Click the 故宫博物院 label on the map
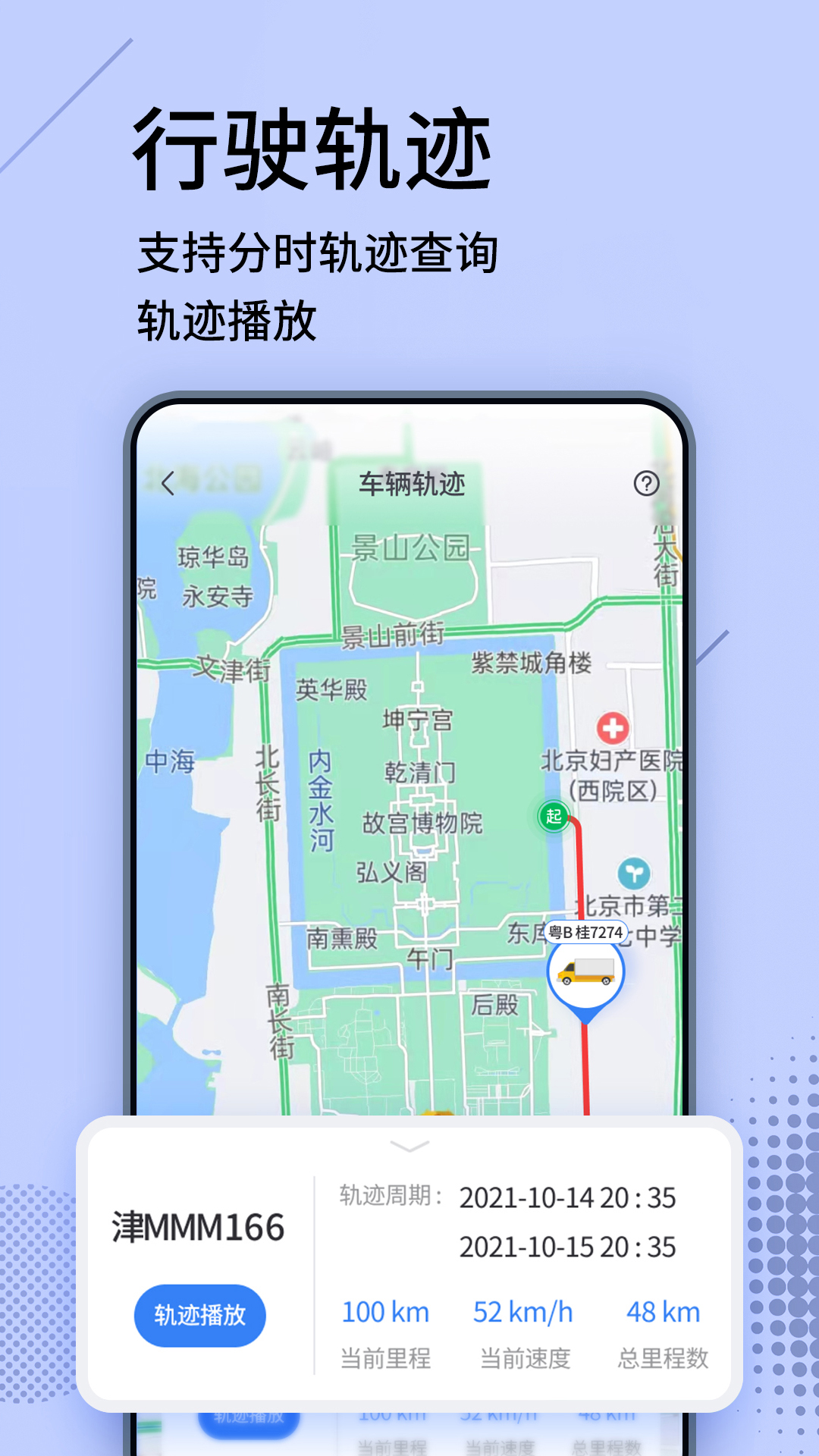 tap(422, 821)
